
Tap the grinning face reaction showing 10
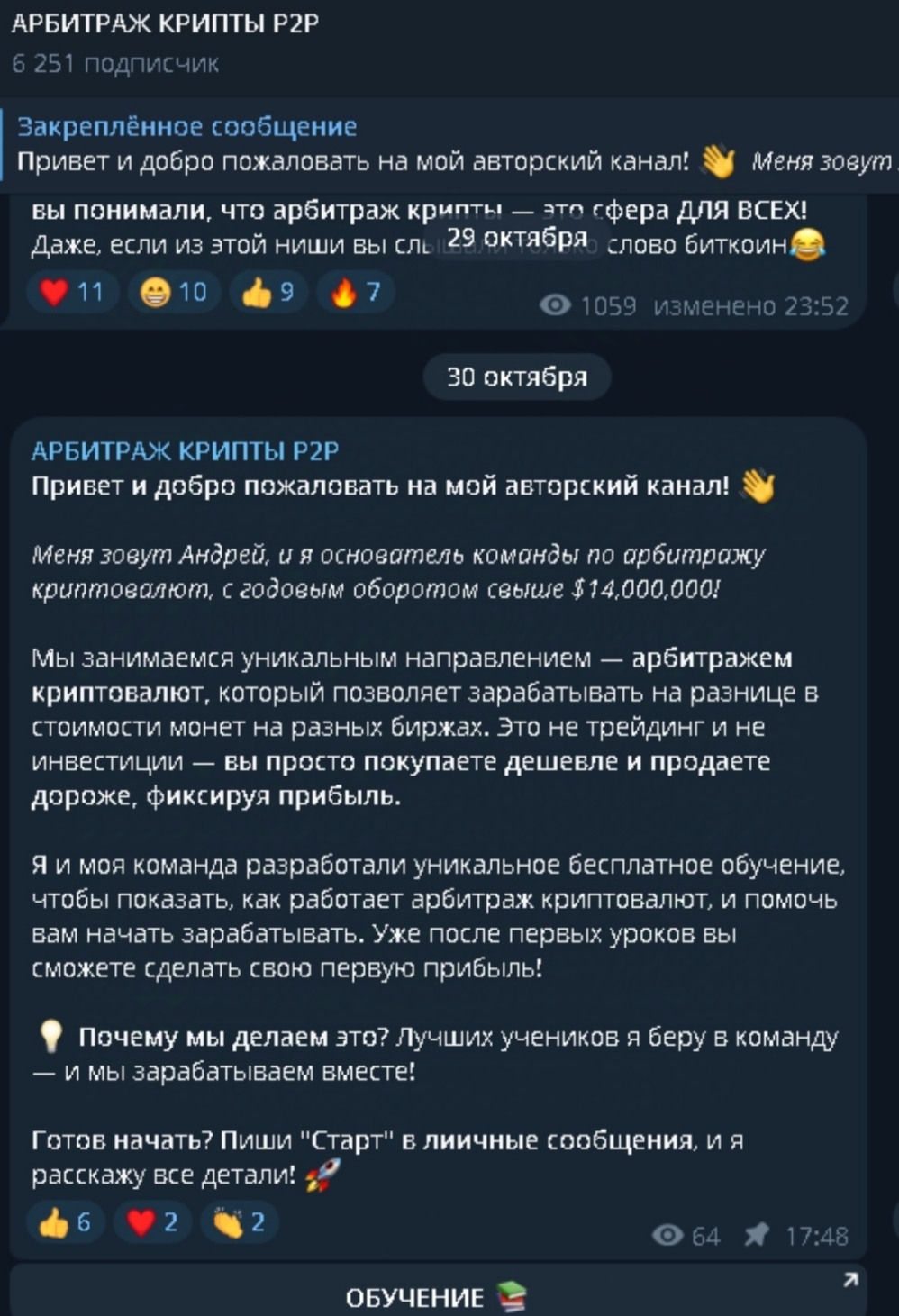173,292
